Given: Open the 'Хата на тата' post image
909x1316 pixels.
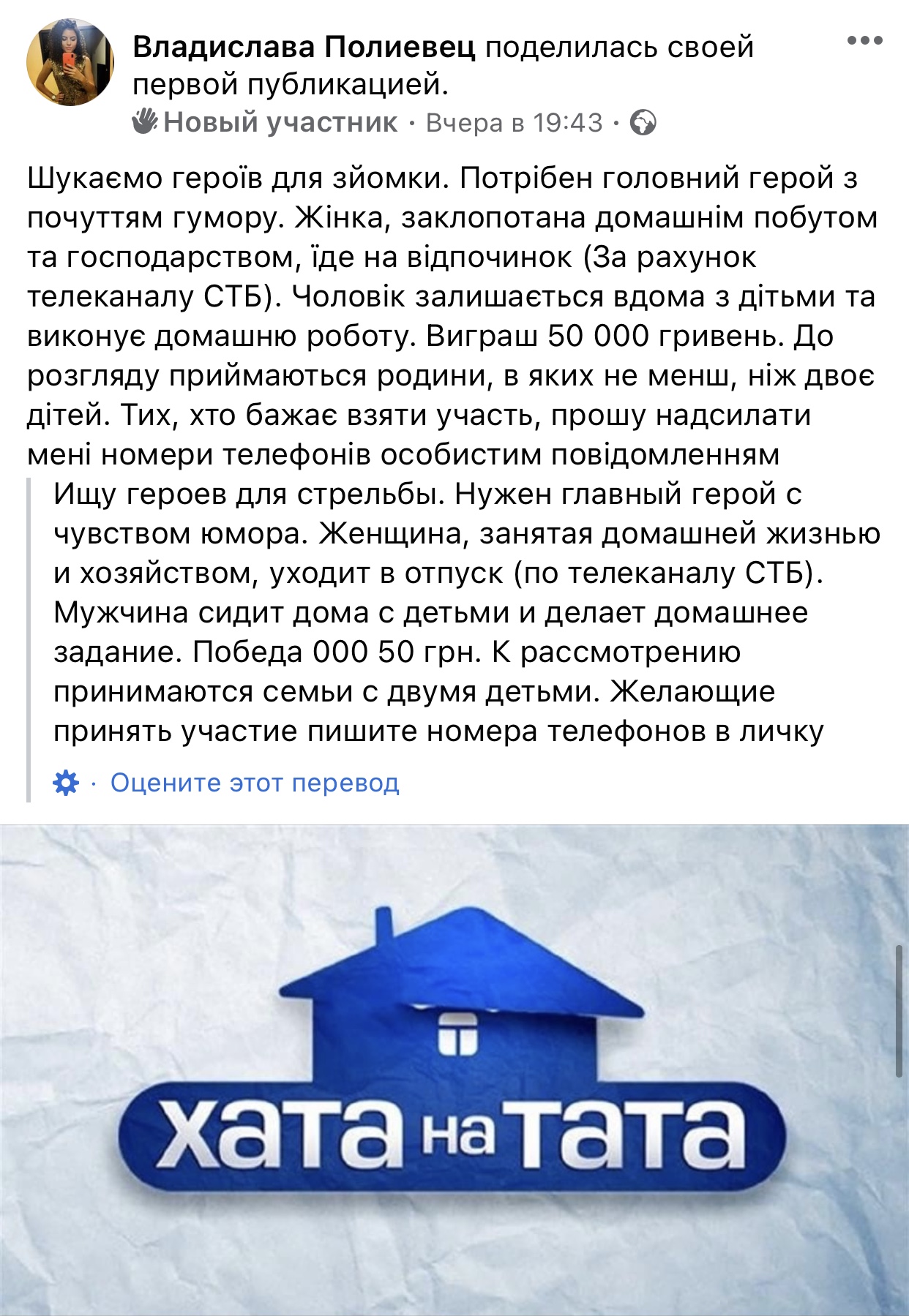Looking at the screenshot, I should tap(454, 1068).
